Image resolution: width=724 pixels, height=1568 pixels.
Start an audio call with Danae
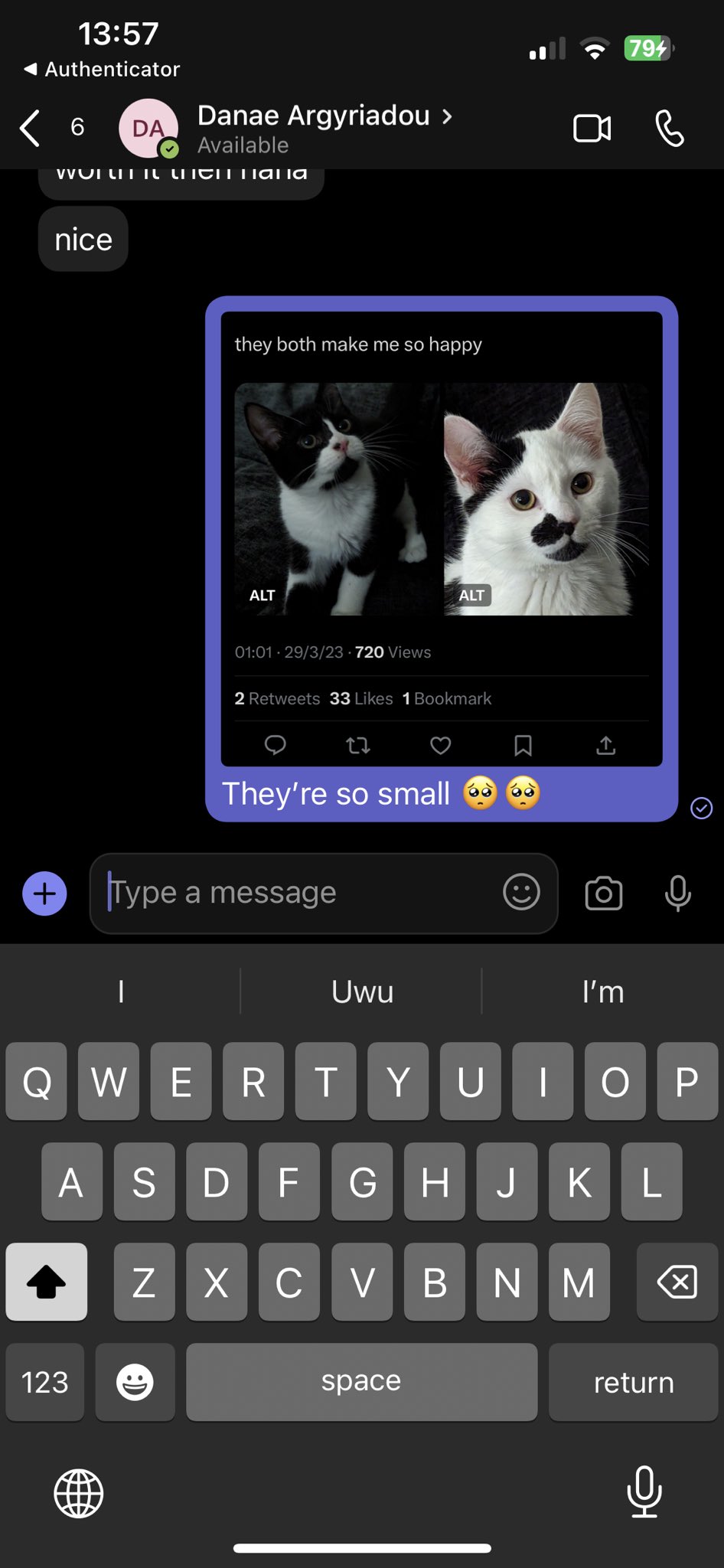coord(670,128)
